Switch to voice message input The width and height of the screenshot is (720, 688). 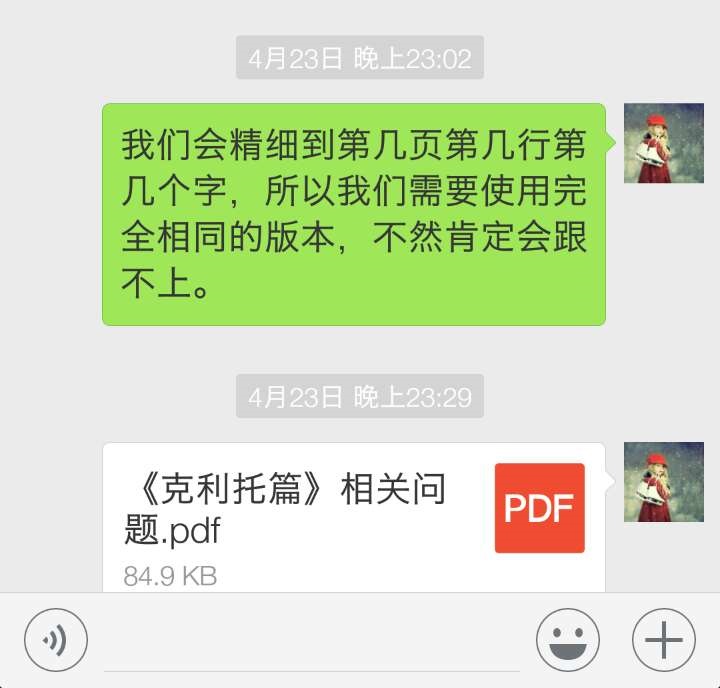click(x=56, y=640)
